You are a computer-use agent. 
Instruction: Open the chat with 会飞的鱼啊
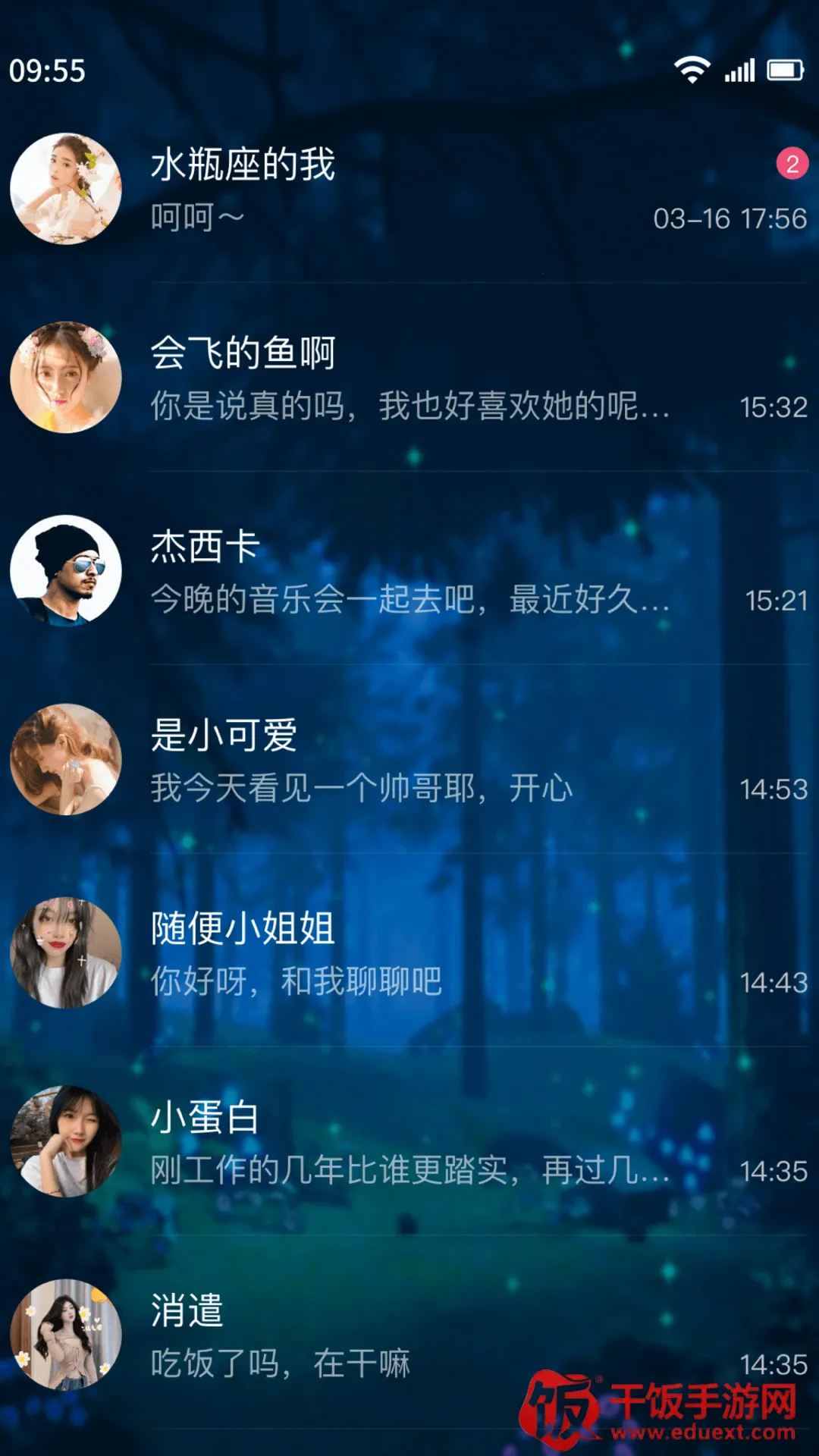click(409, 378)
